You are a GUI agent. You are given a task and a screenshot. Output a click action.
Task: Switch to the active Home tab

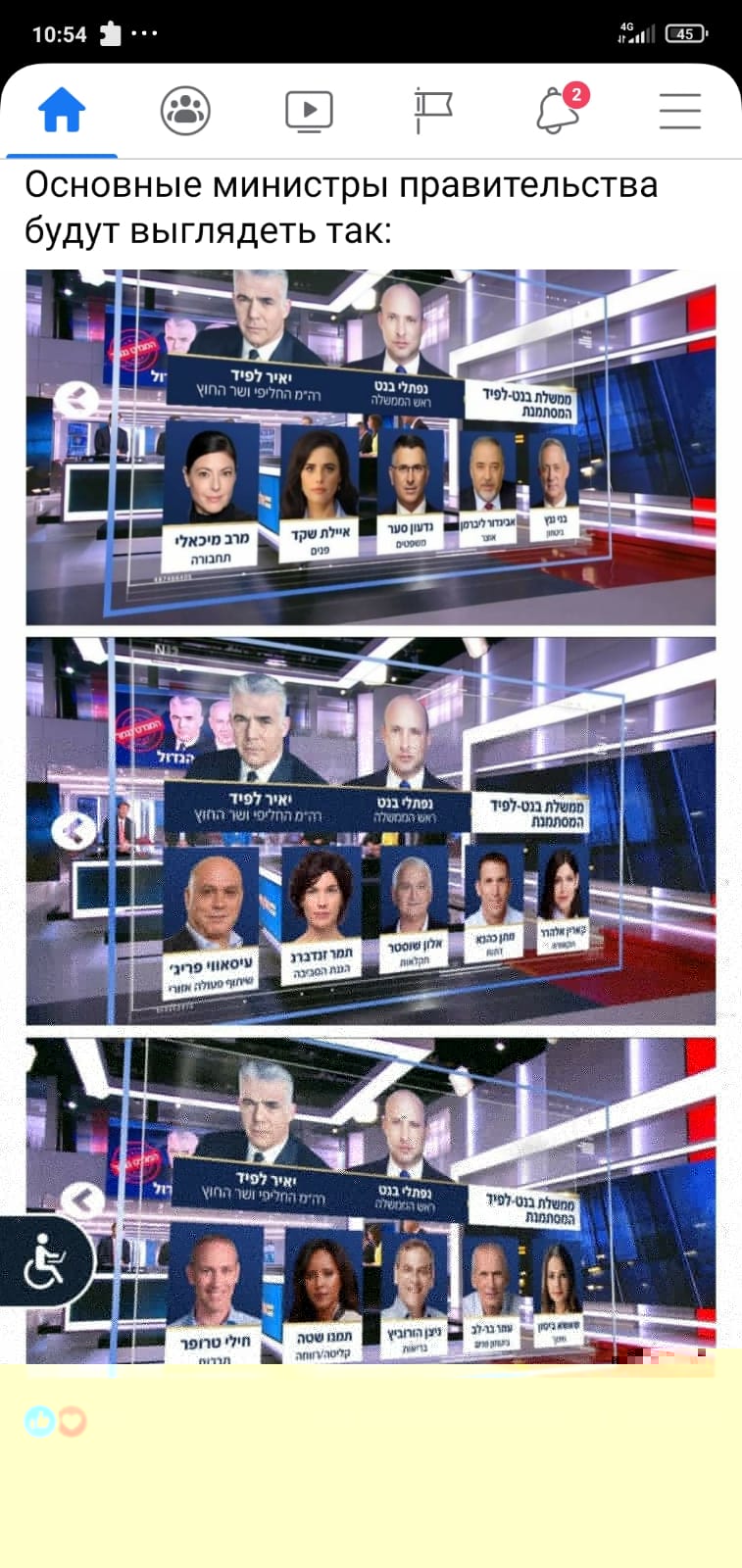[62, 111]
